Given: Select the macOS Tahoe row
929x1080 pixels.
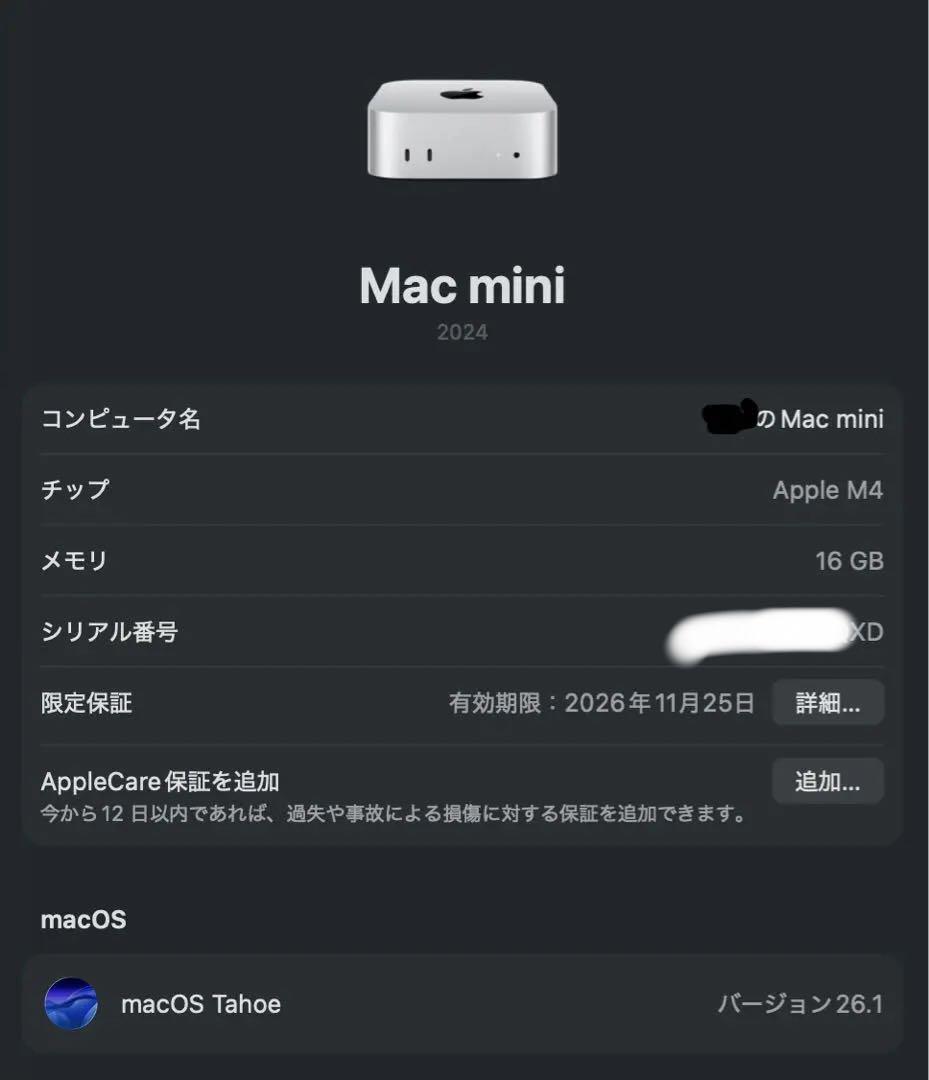Looking at the screenshot, I should pos(400,1005).
